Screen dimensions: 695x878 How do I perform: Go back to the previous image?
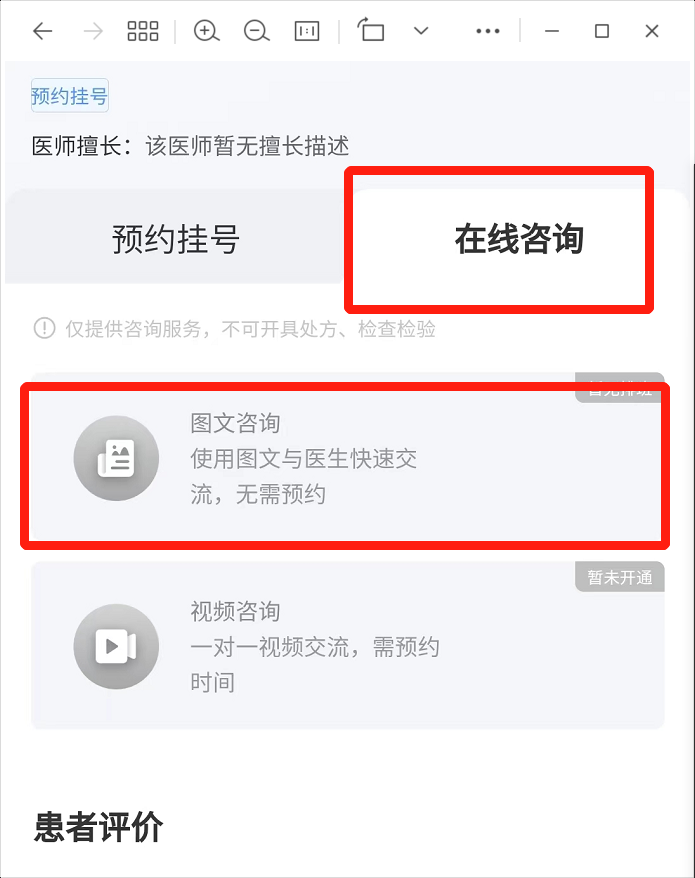point(42,31)
